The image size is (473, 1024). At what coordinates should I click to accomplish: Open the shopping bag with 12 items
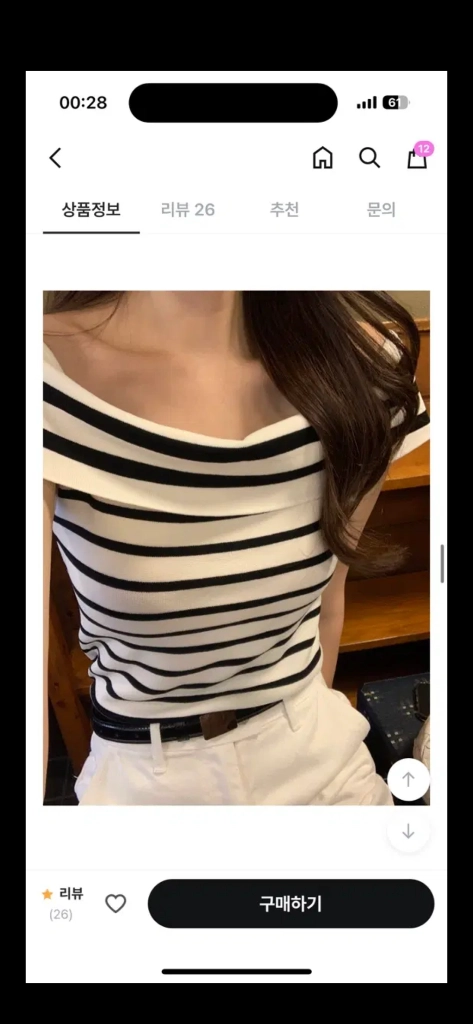419,155
